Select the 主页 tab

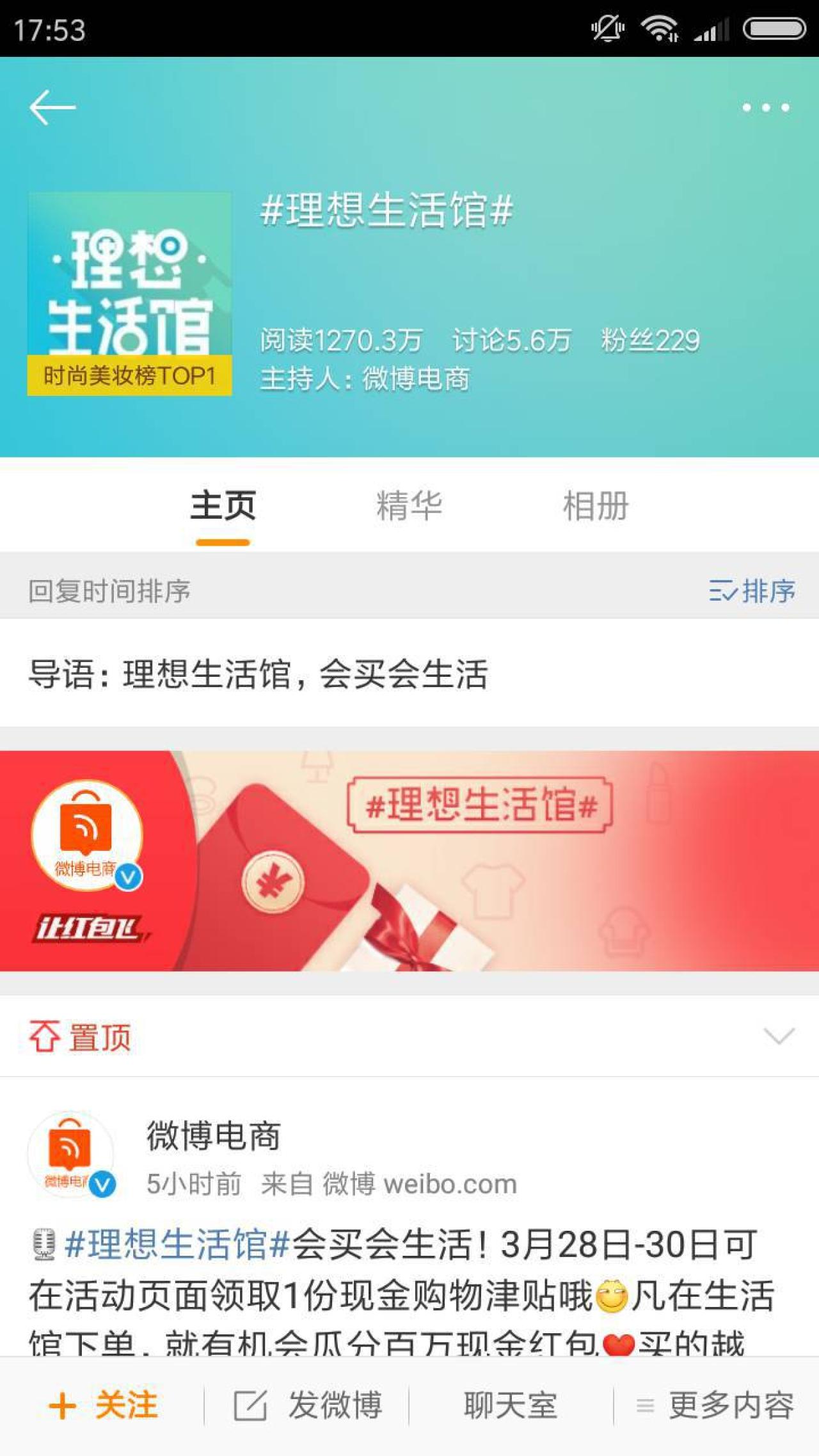[223, 506]
